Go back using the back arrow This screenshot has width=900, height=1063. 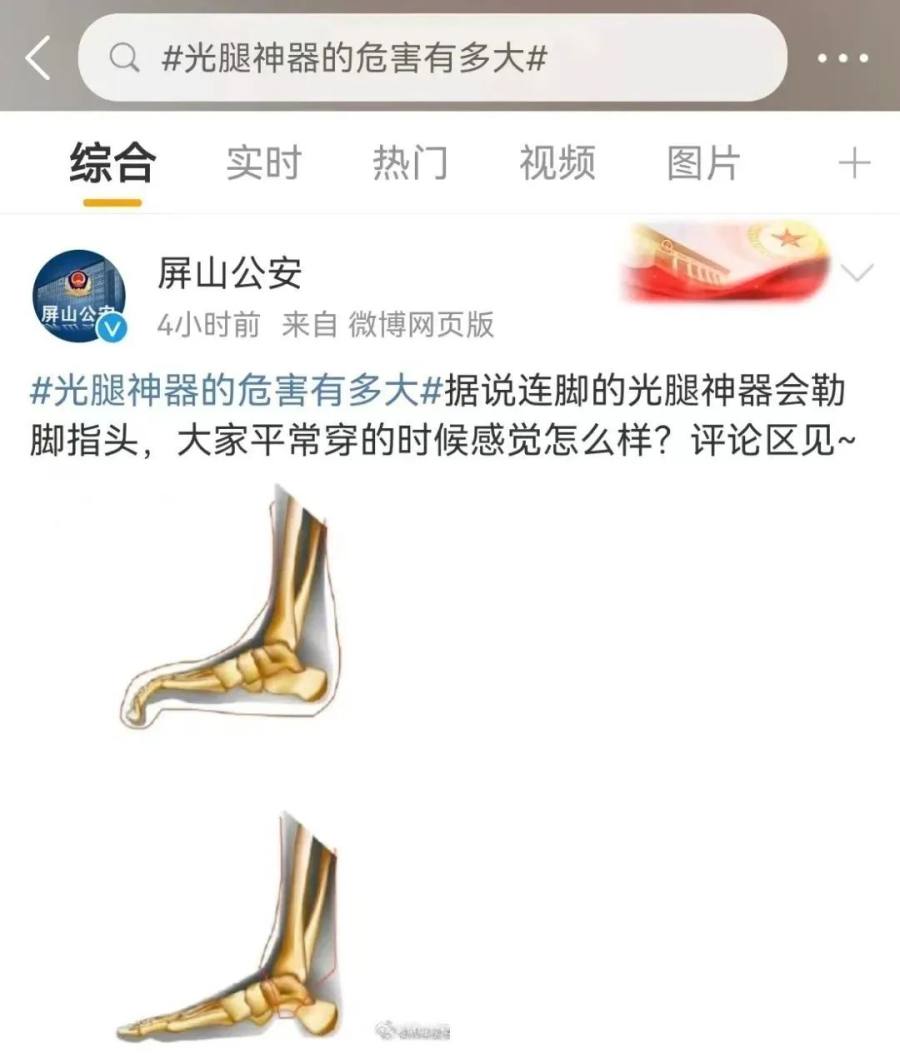(x=37, y=59)
